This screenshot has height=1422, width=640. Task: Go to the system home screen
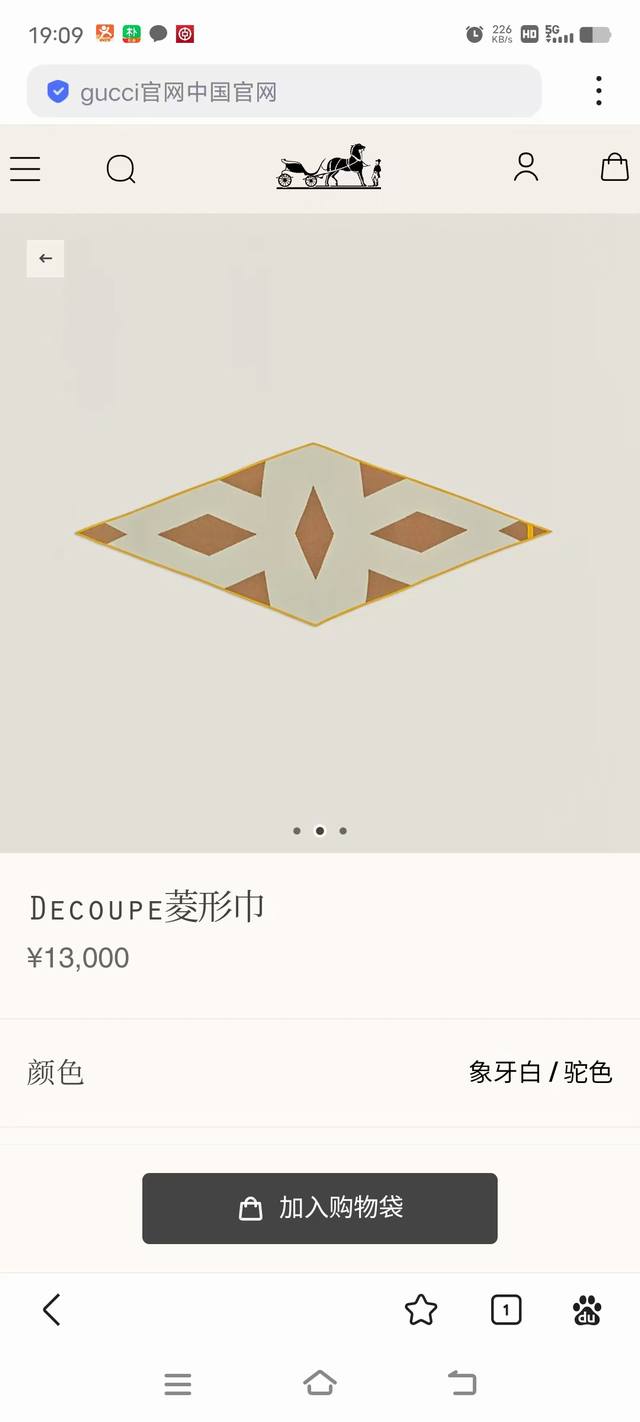click(x=320, y=1384)
